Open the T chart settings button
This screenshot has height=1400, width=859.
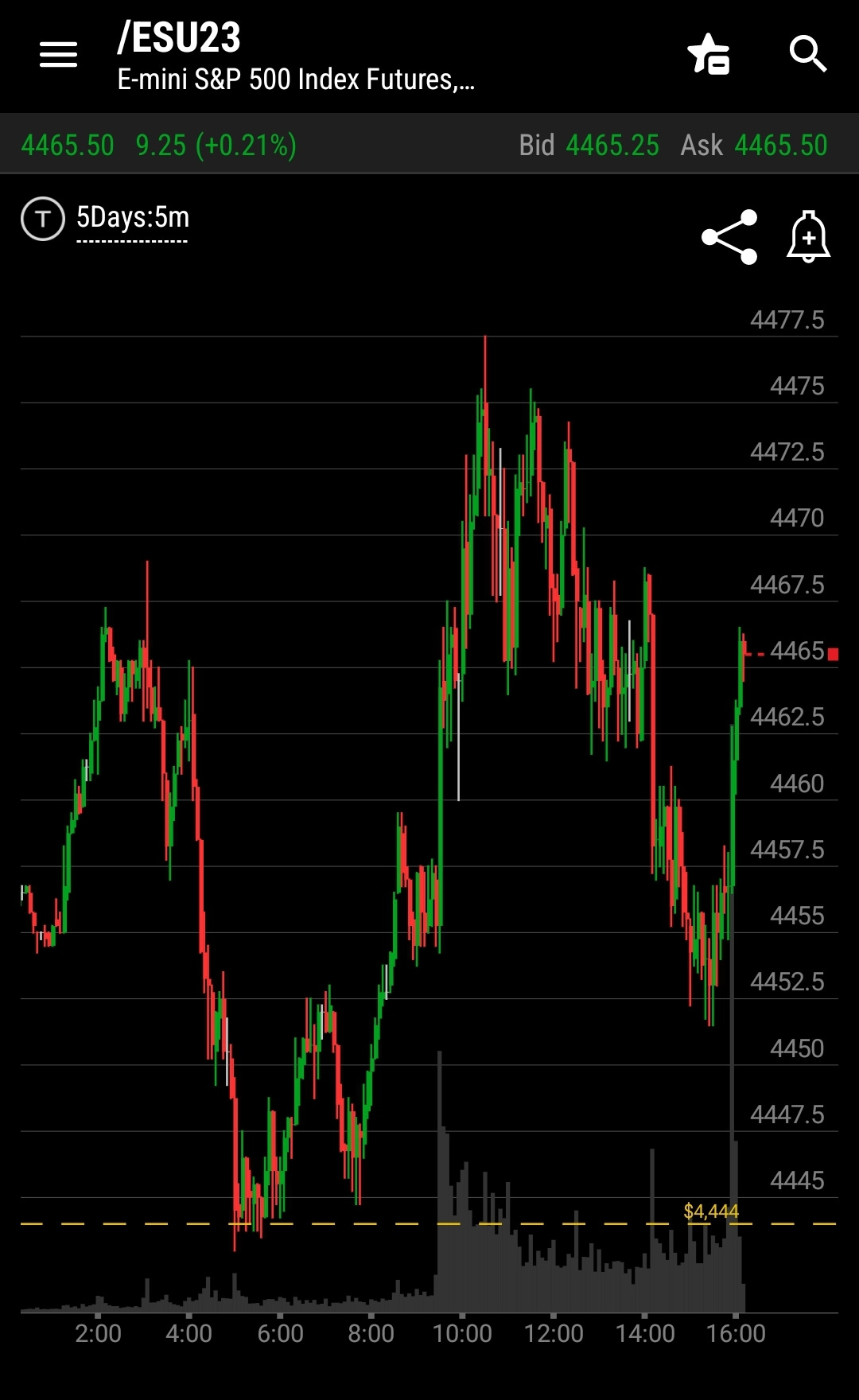point(43,219)
